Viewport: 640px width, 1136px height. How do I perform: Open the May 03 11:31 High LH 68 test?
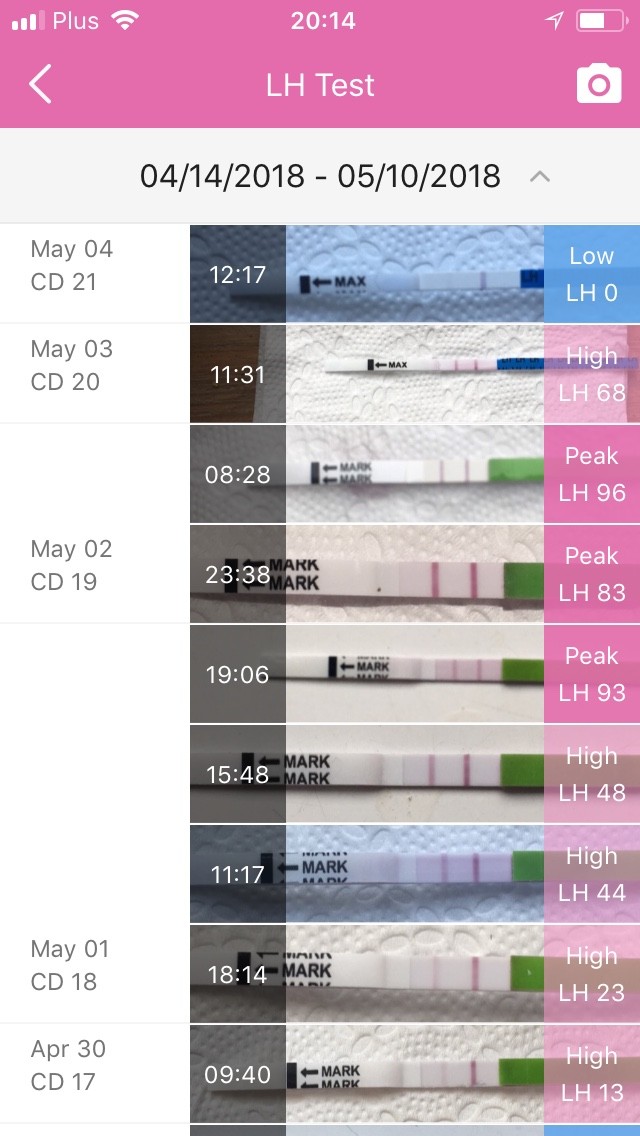pyautogui.click(x=414, y=374)
